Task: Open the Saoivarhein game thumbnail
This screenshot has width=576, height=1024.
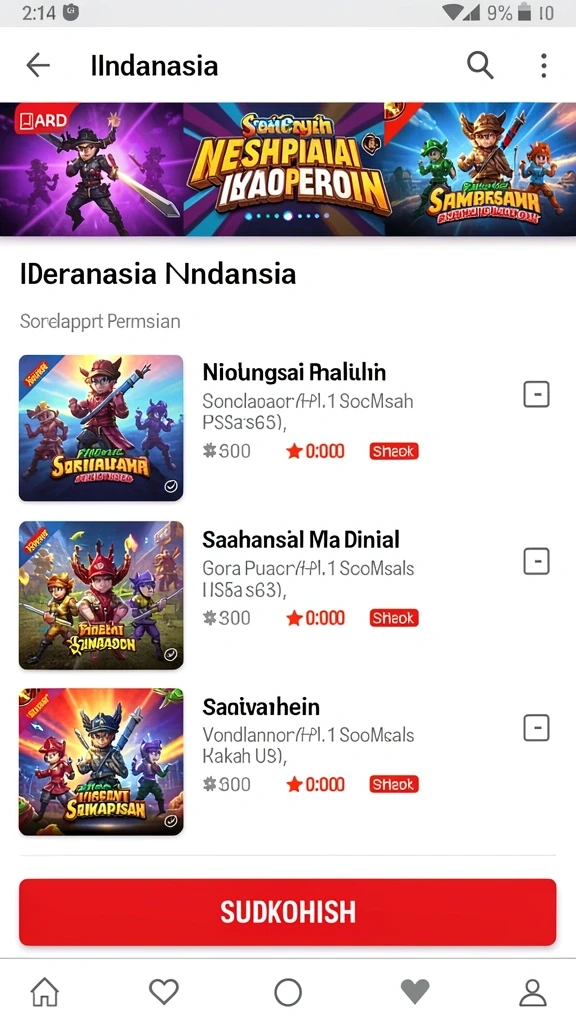Action: [x=101, y=761]
